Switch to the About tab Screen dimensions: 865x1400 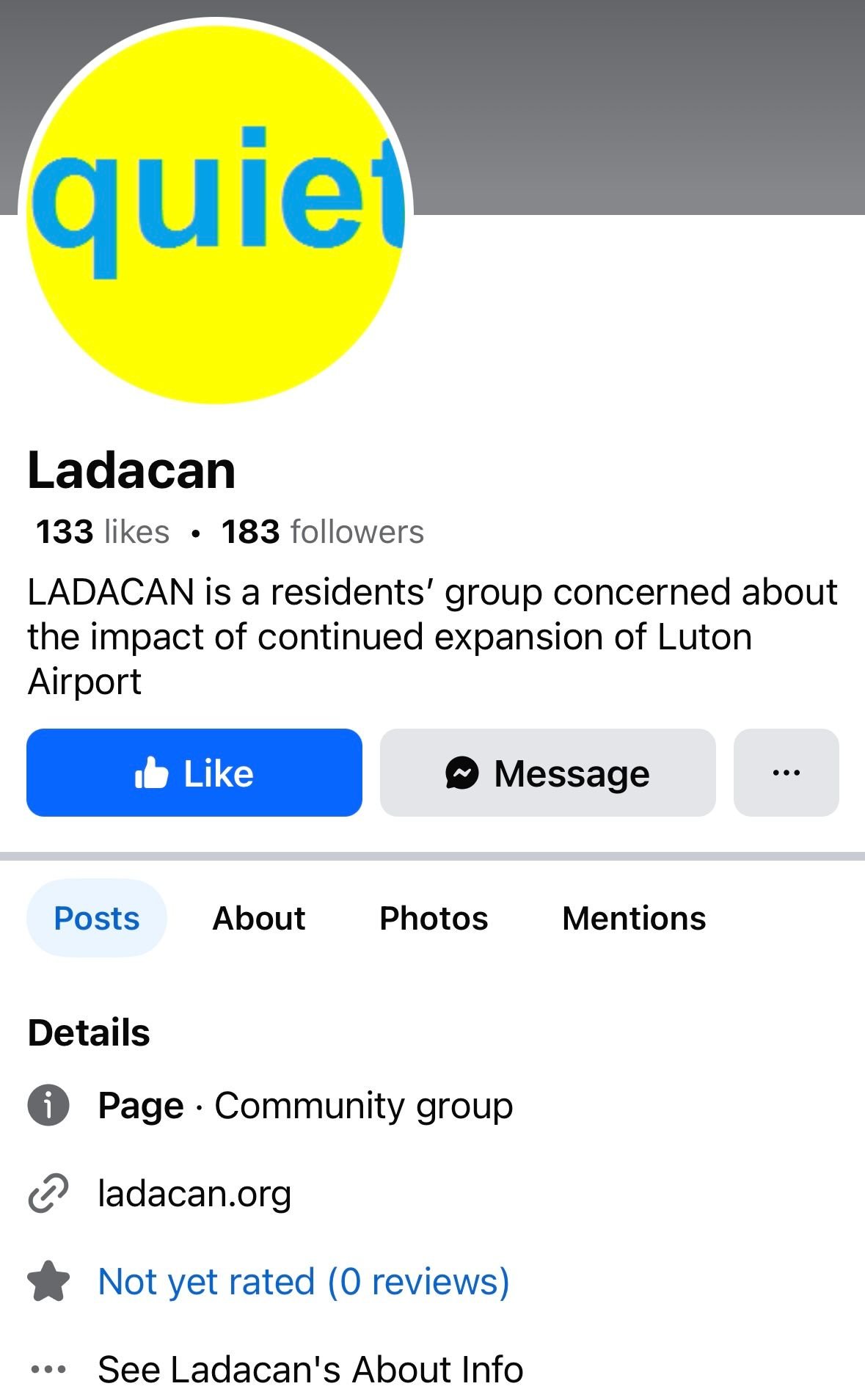tap(259, 918)
